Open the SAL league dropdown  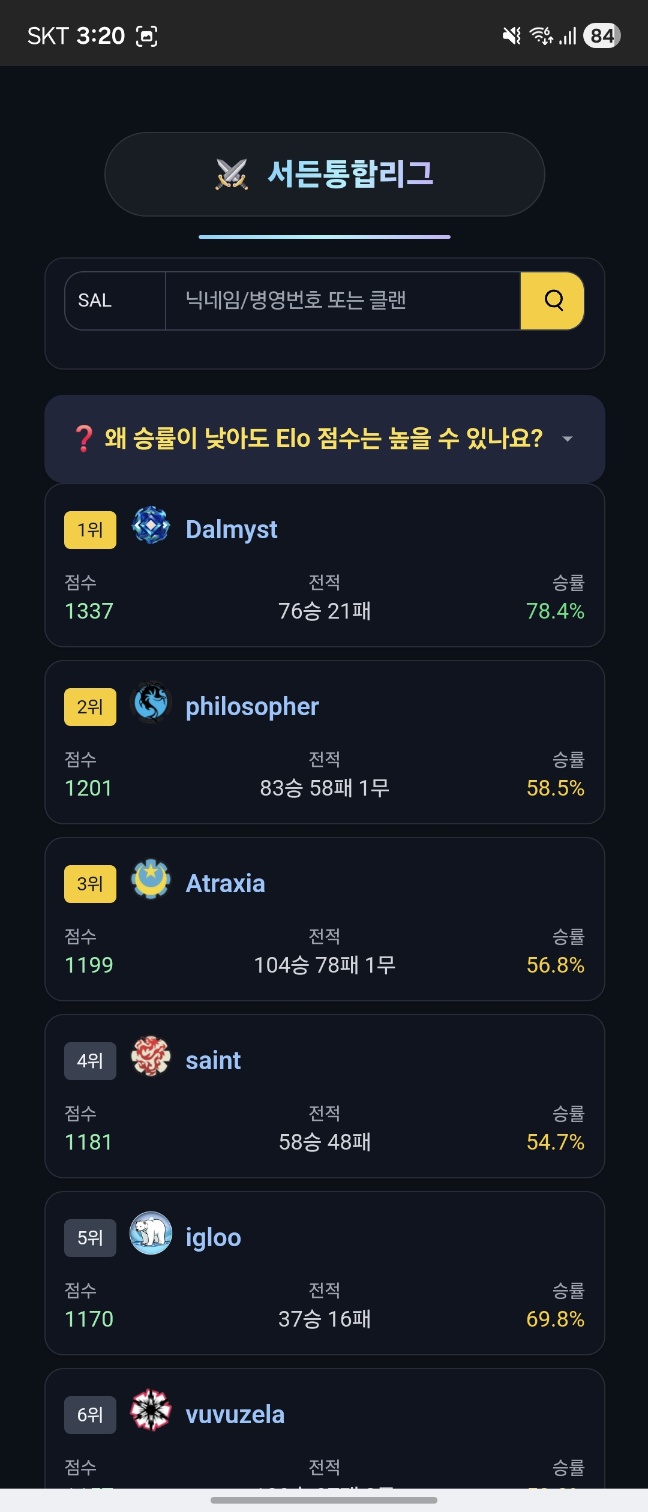click(114, 300)
